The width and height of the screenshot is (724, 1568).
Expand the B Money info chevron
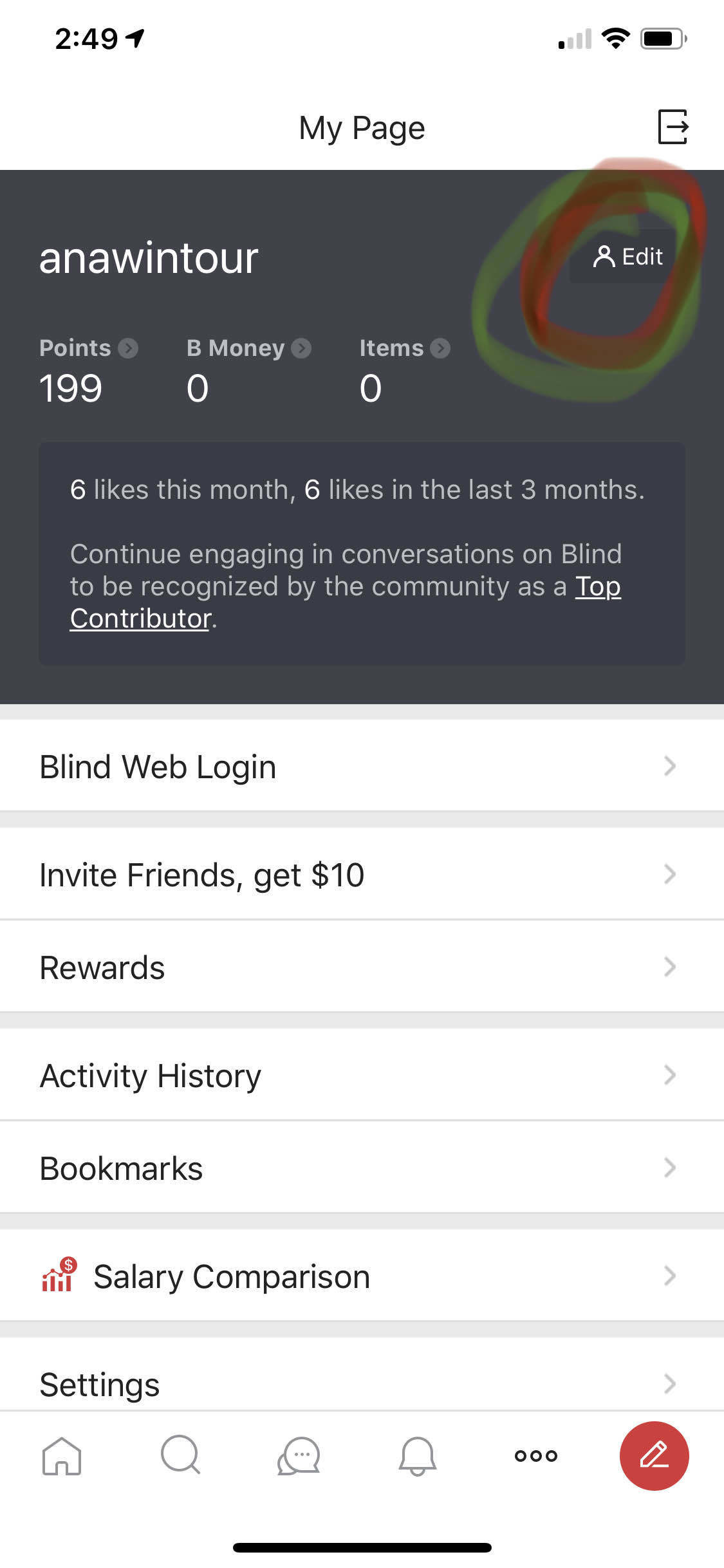click(x=300, y=348)
